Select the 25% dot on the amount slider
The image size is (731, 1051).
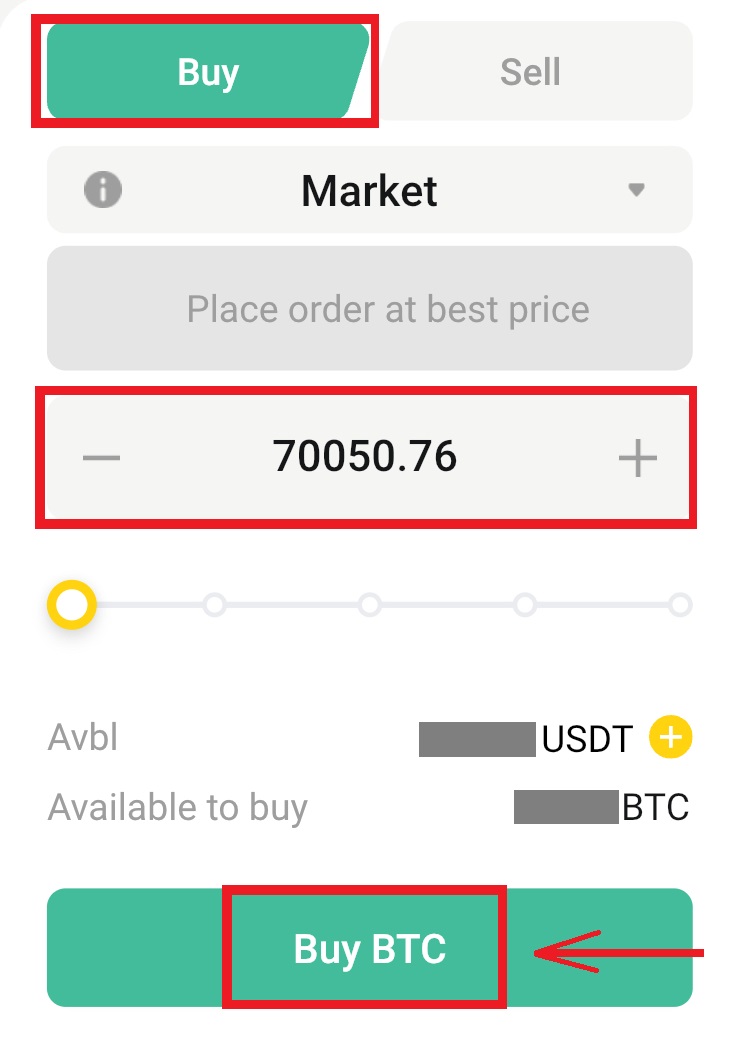[x=216, y=604]
